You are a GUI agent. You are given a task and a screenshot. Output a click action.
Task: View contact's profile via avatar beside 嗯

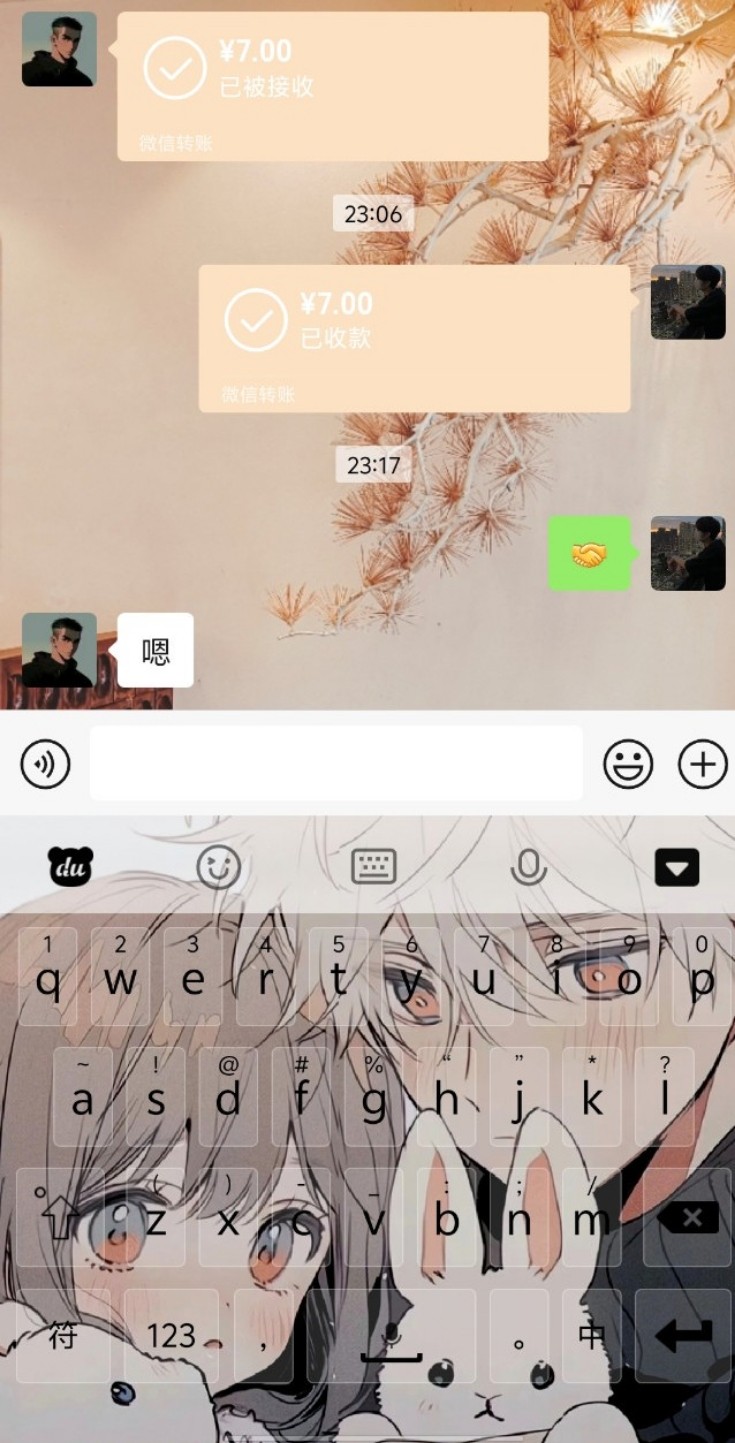59,650
